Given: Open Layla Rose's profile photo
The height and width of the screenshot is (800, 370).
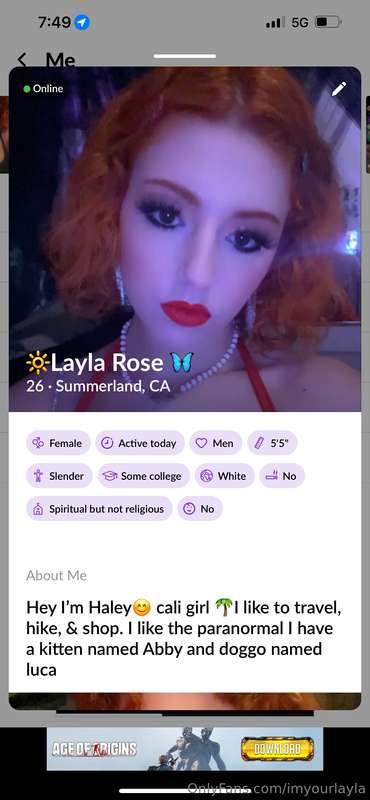Looking at the screenshot, I should (185, 239).
